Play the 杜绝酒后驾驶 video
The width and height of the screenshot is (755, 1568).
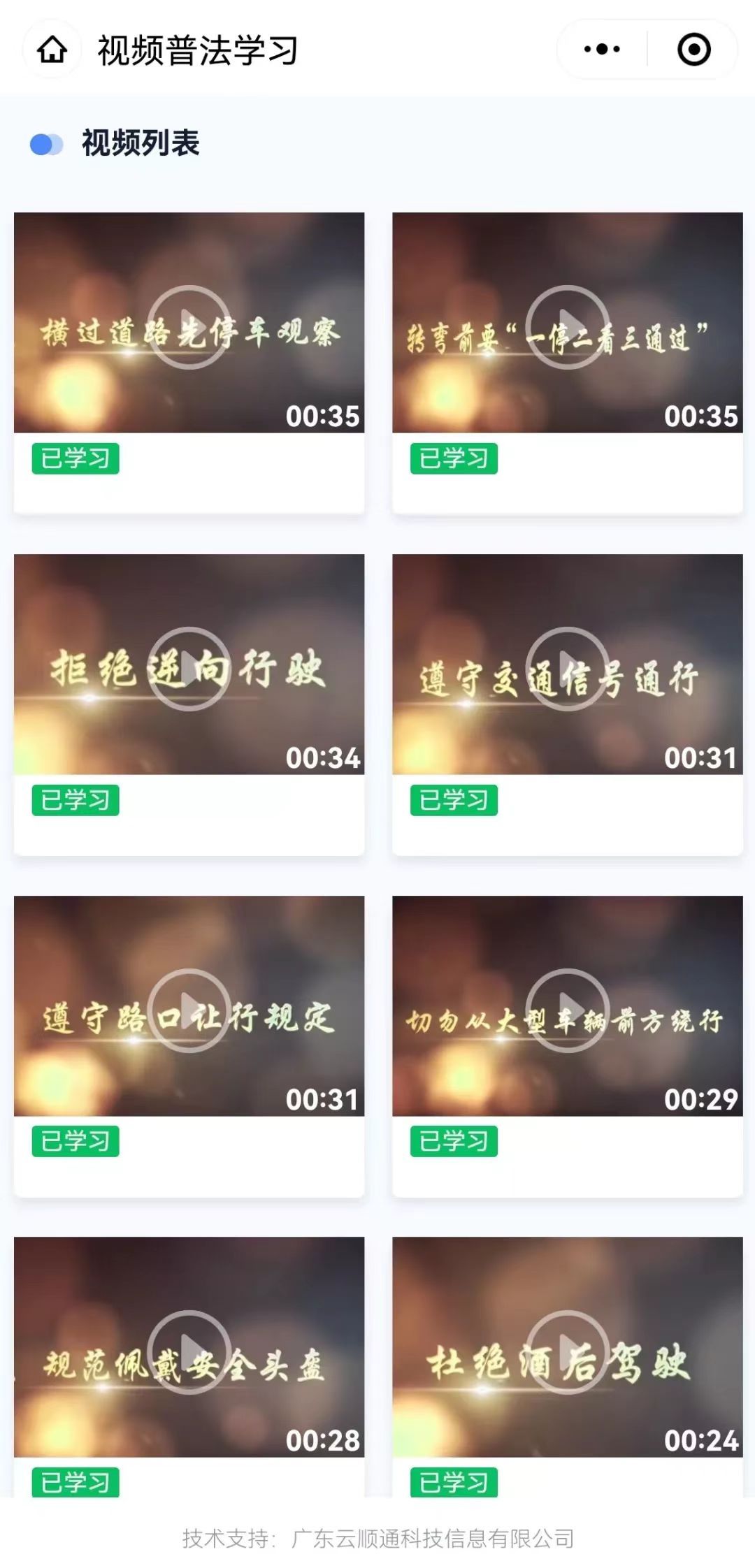[567, 1351]
